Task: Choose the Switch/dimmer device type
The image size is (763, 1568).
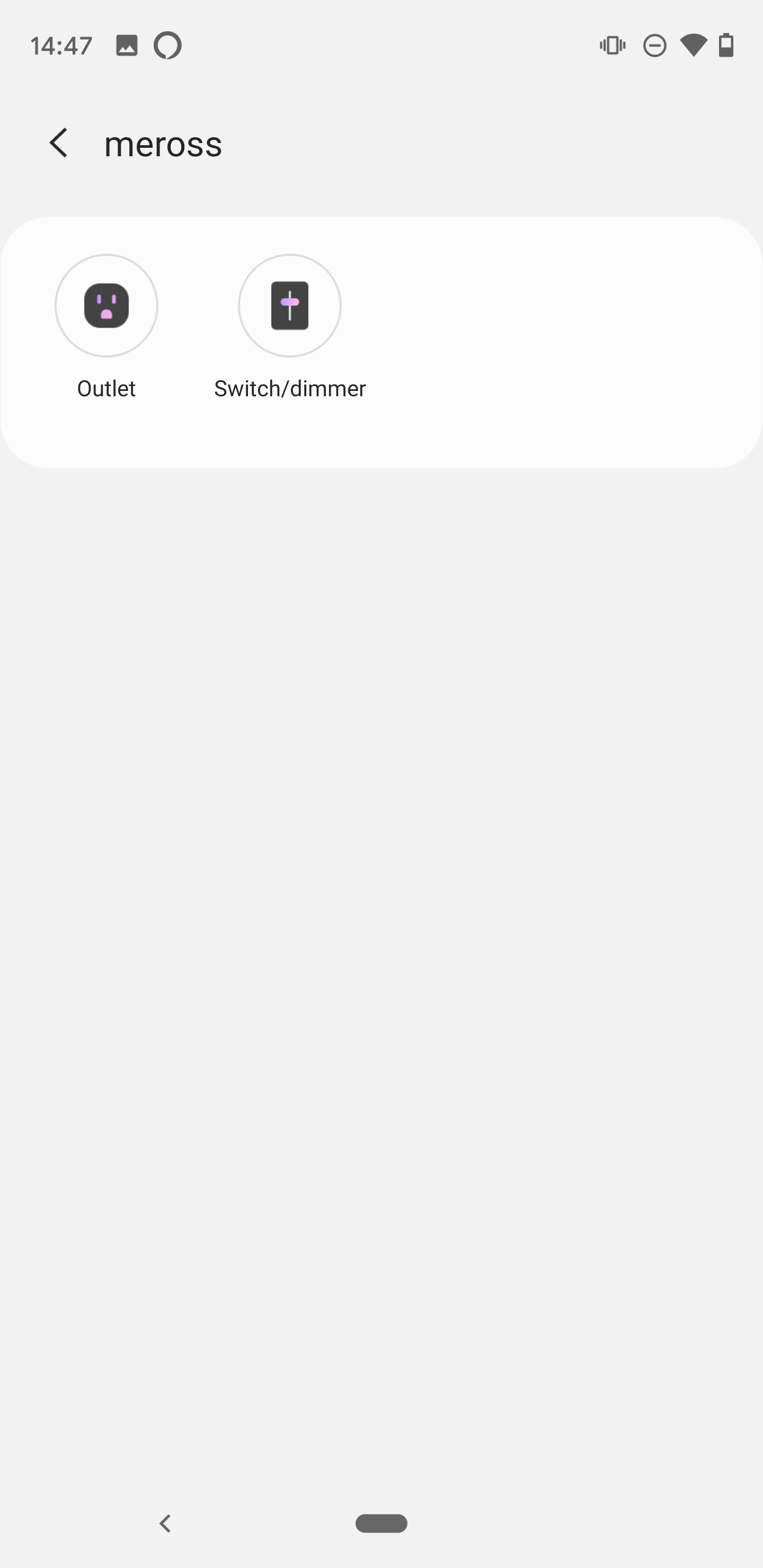Action: pos(289,306)
